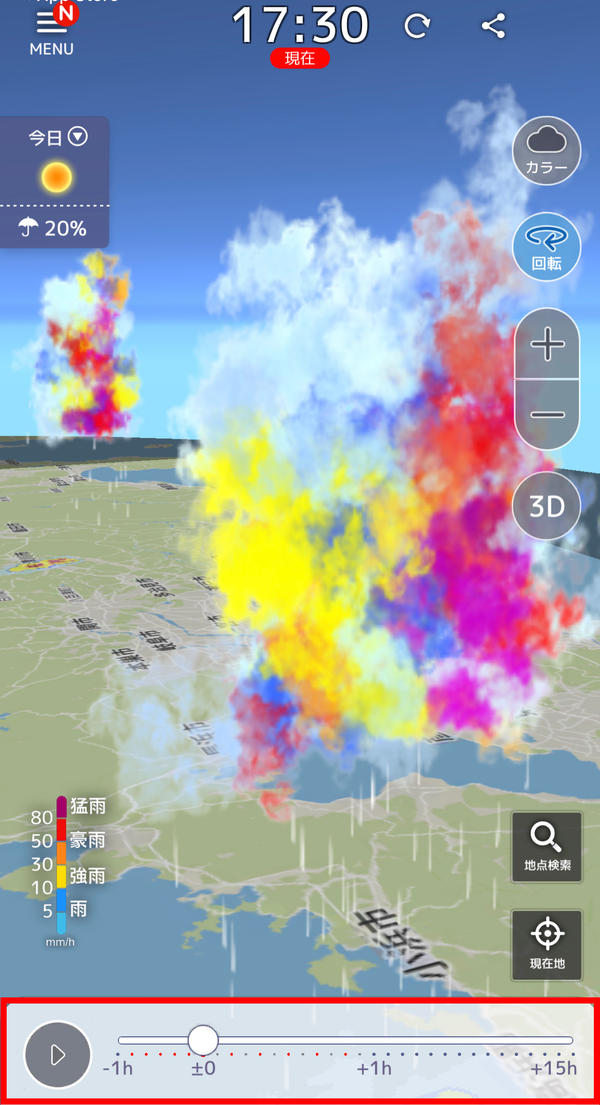Open 地点検索 location search
The image size is (600, 1105).
547,847
